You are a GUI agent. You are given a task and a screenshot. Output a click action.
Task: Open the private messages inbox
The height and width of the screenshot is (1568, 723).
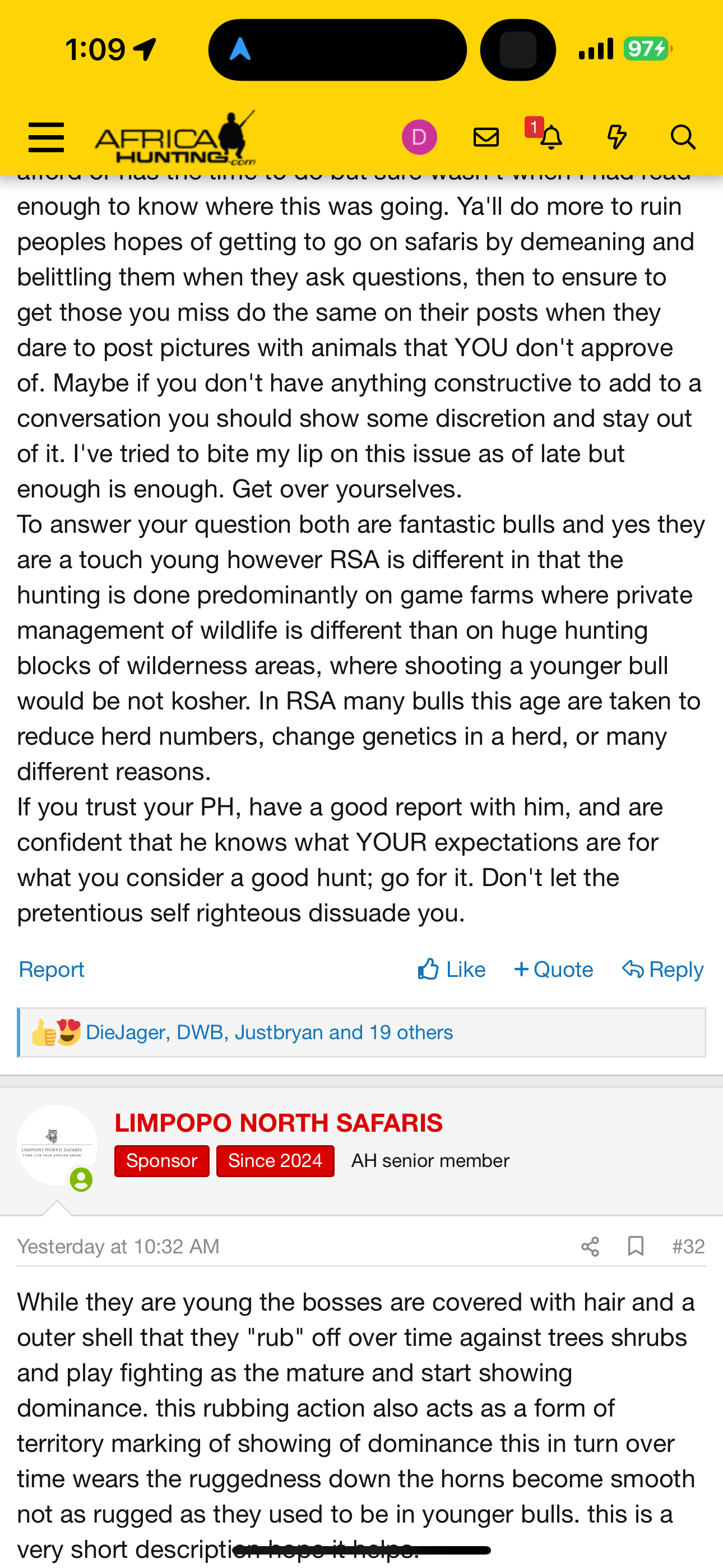point(486,137)
